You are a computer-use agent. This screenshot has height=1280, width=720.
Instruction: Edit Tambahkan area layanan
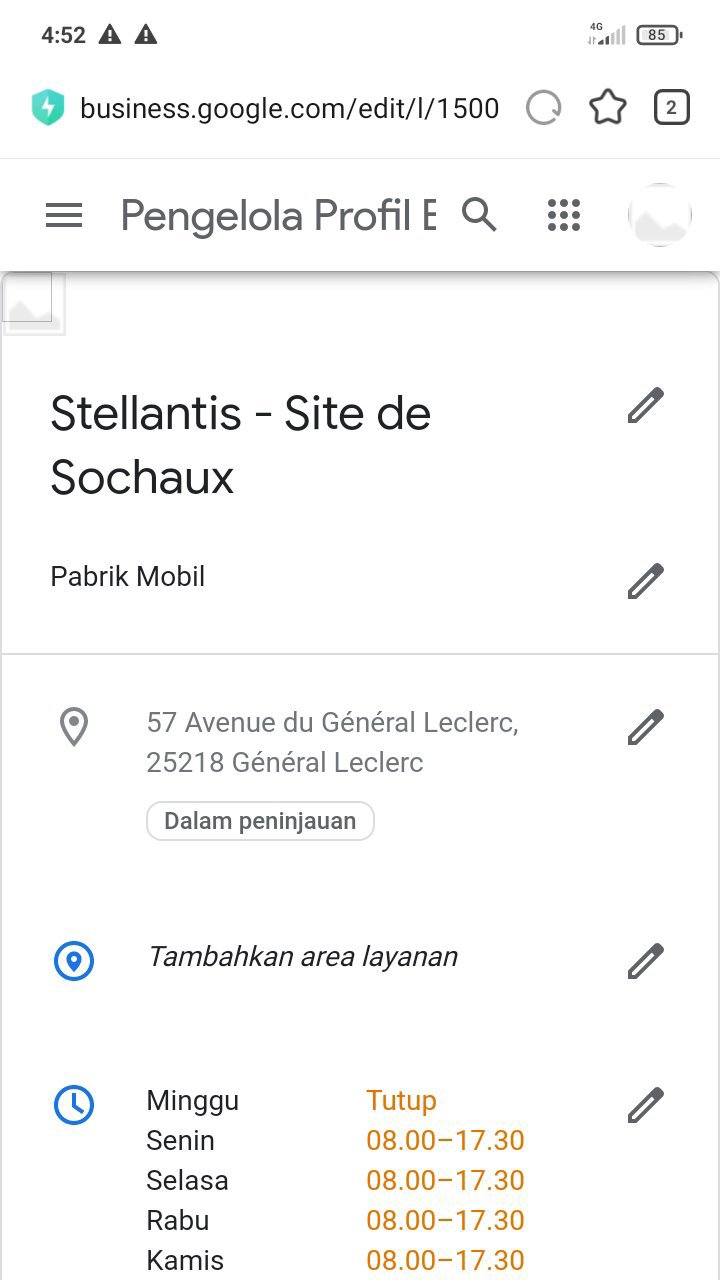click(645, 961)
